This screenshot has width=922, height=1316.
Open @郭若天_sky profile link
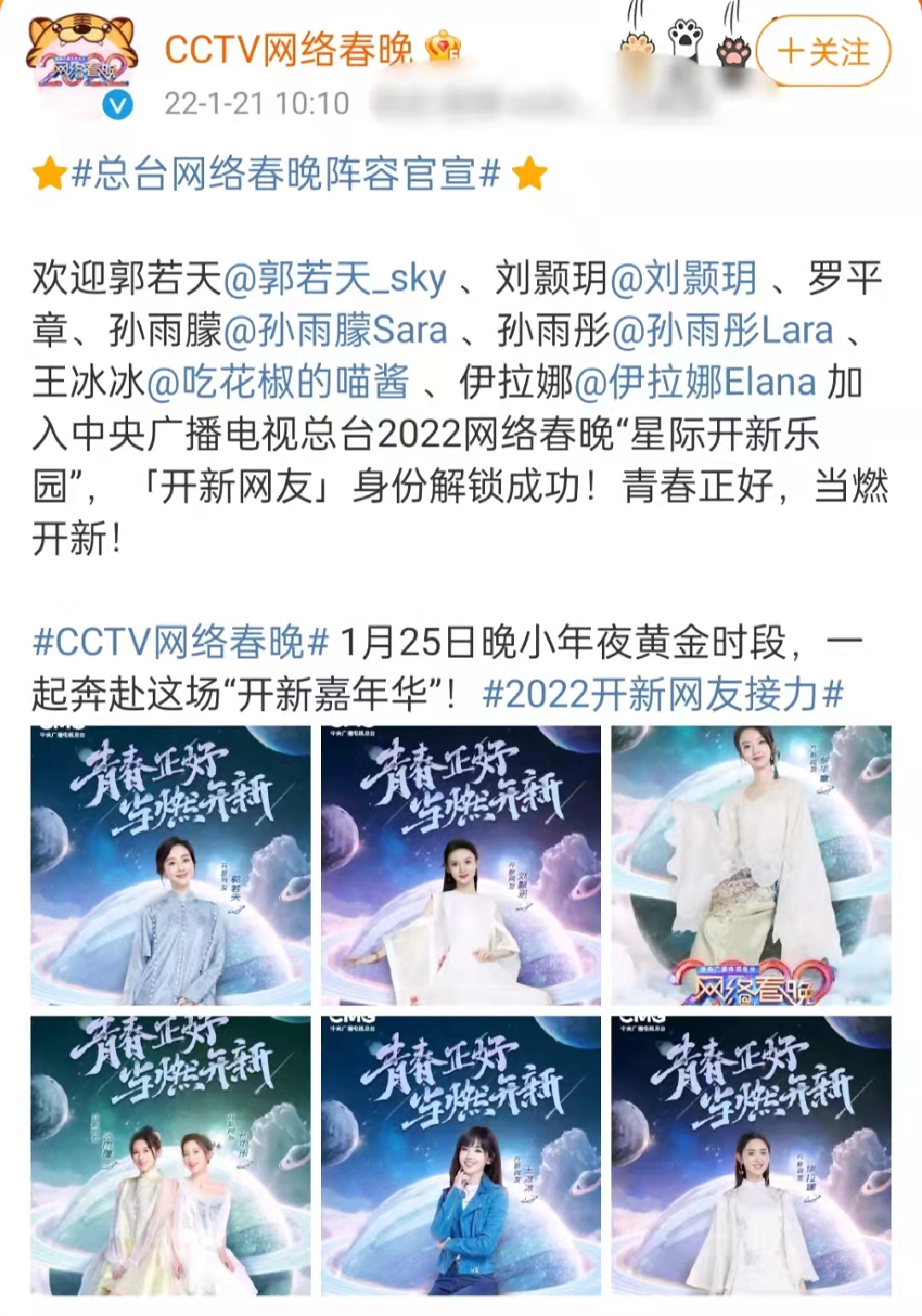339,276
